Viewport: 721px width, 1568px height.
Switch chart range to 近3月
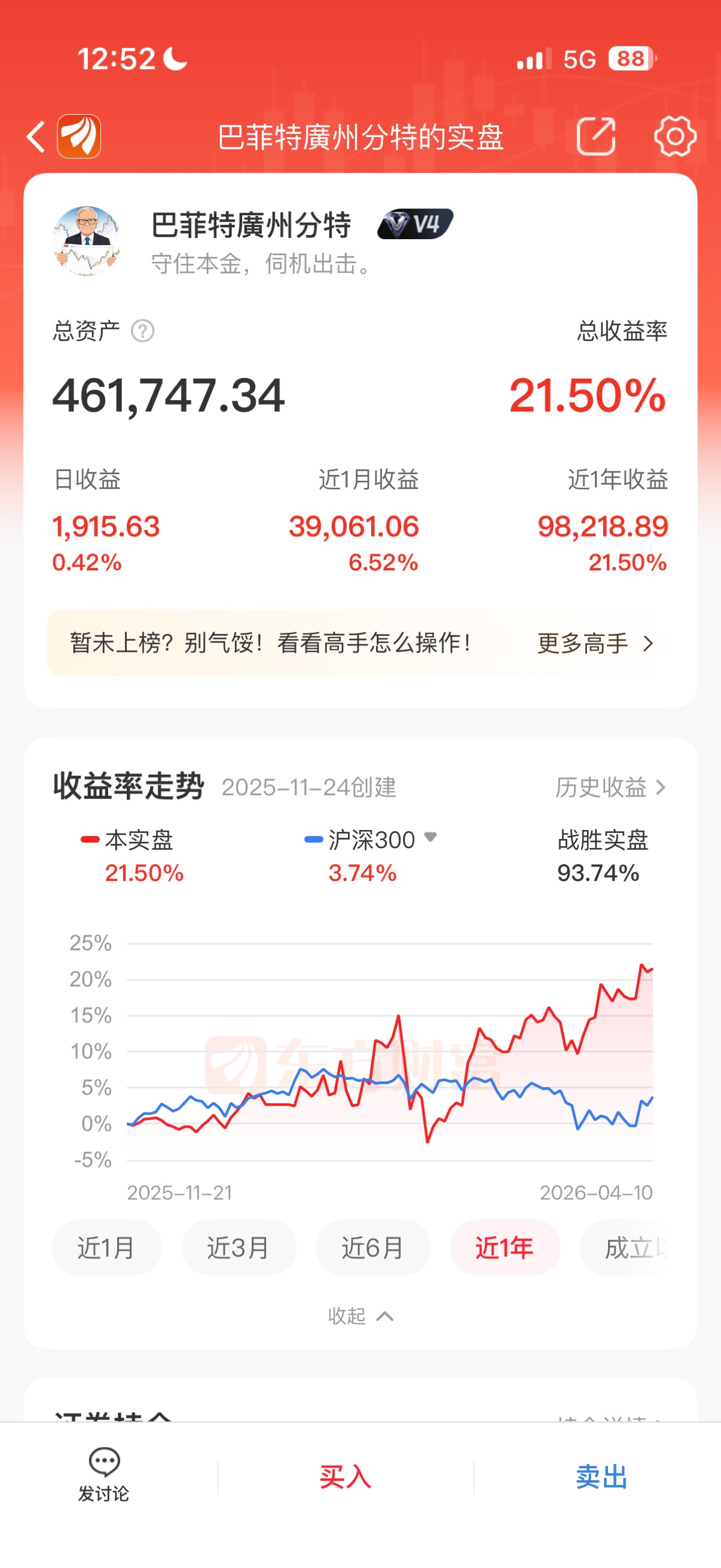239,1248
